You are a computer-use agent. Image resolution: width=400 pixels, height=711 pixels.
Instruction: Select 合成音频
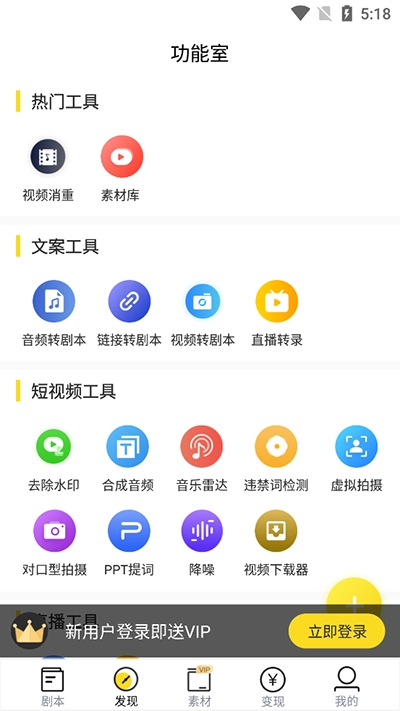(x=128, y=459)
